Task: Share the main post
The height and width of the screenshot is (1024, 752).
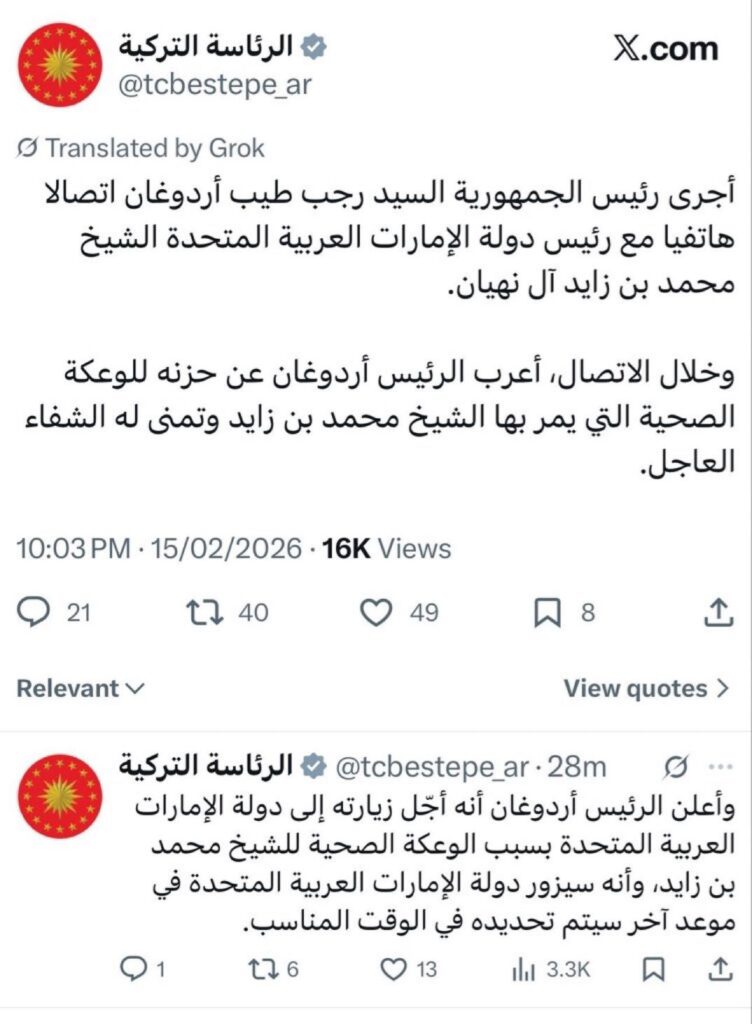Action: pyautogui.click(x=718, y=612)
